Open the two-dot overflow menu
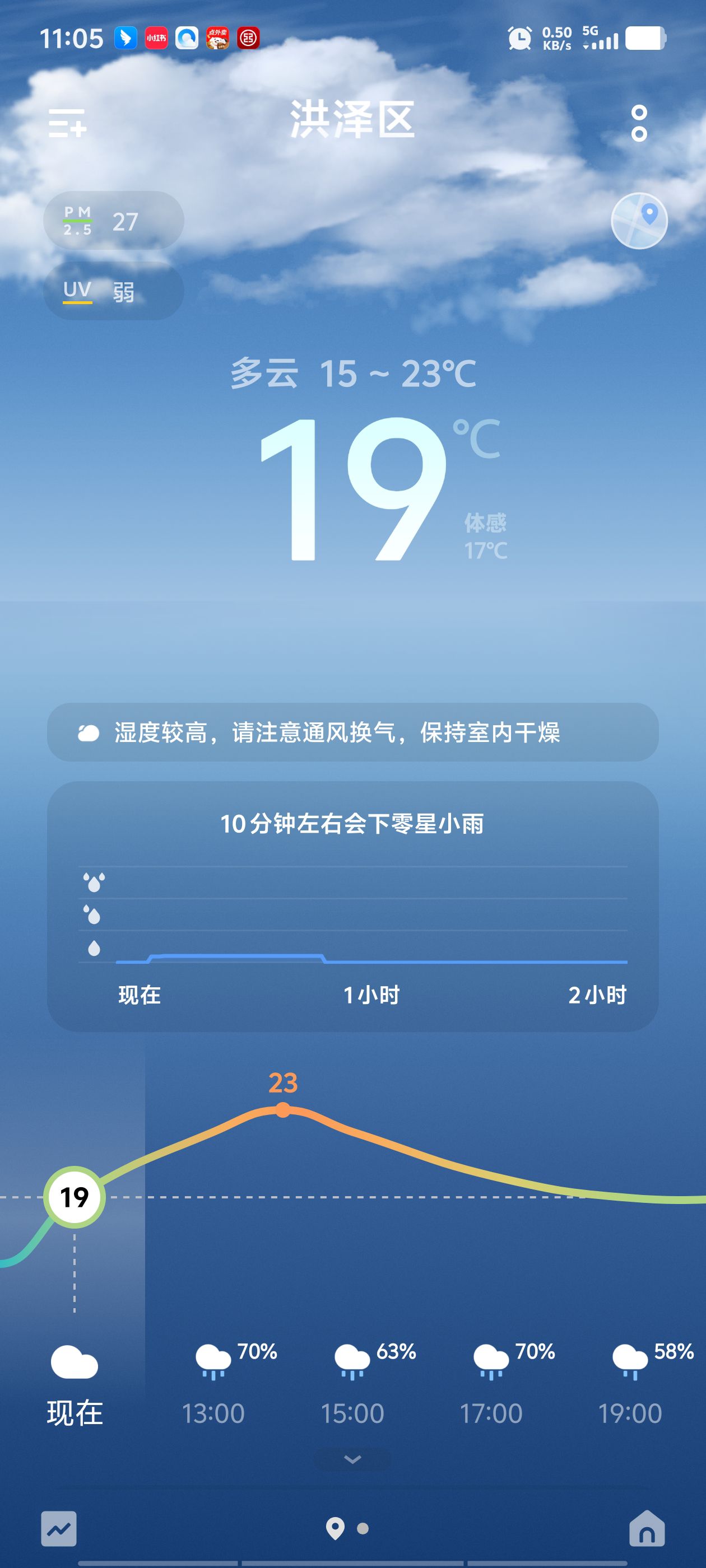This screenshot has height=1568, width=706. (x=639, y=124)
